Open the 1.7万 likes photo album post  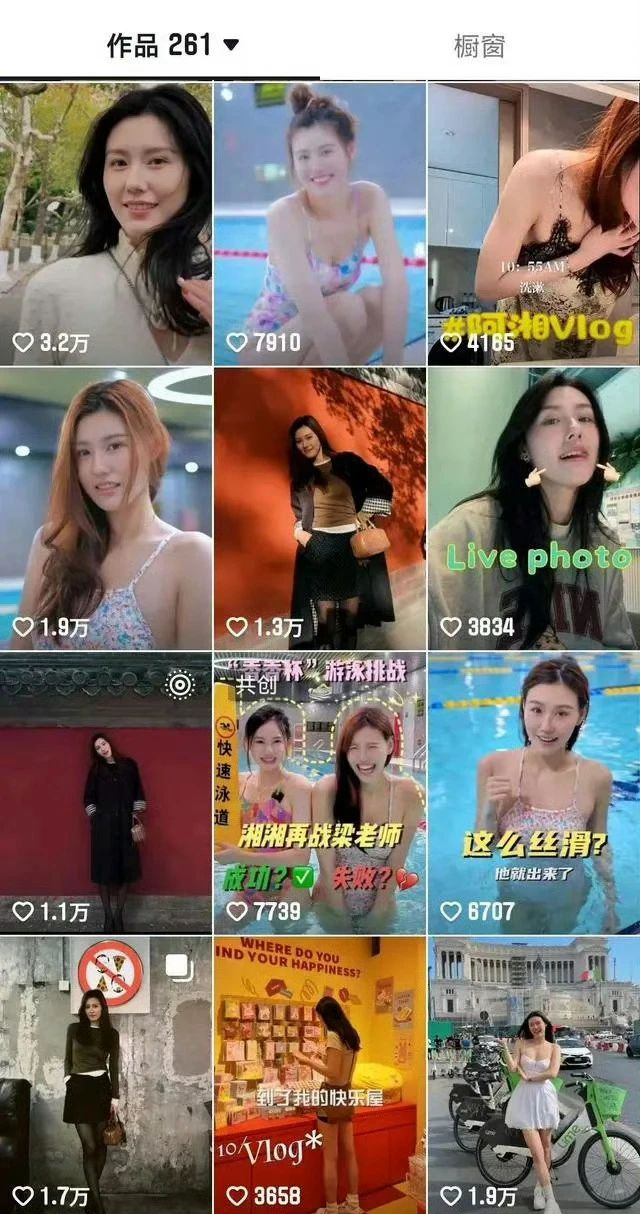pos(106,1075)
